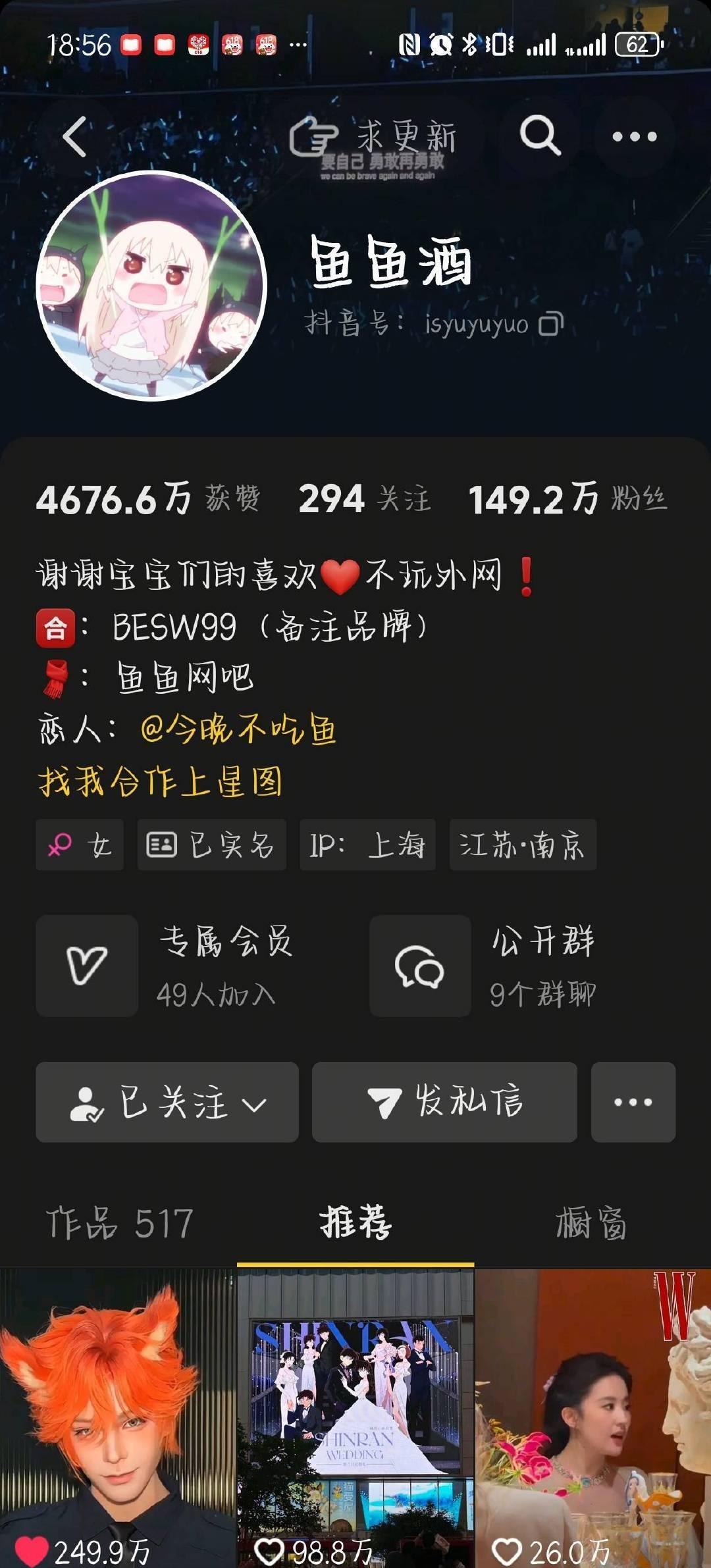Send a private message via 发私信
This screenshot has height=1568, width=711.
tap(444, 1102)
